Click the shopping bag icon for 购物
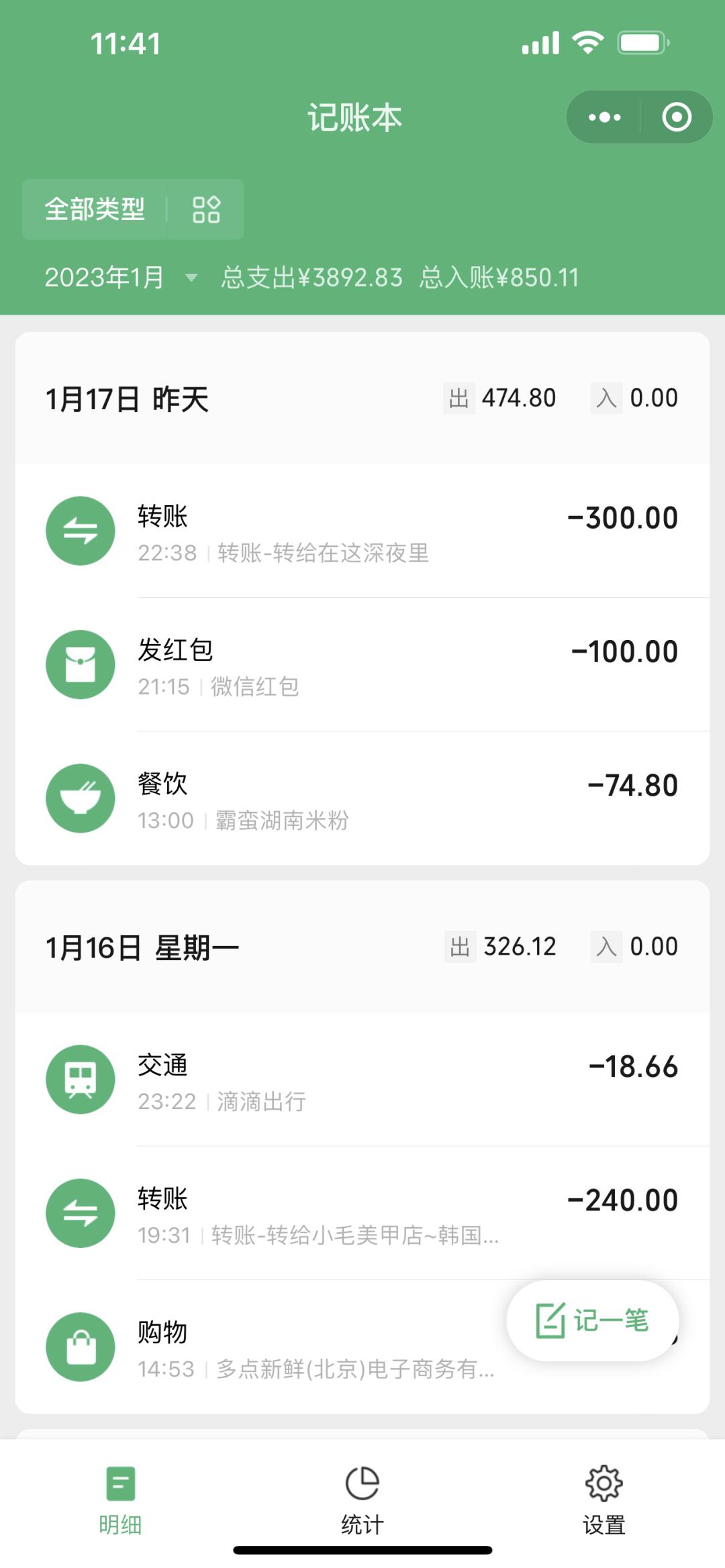 click(x=80, y=1347)
